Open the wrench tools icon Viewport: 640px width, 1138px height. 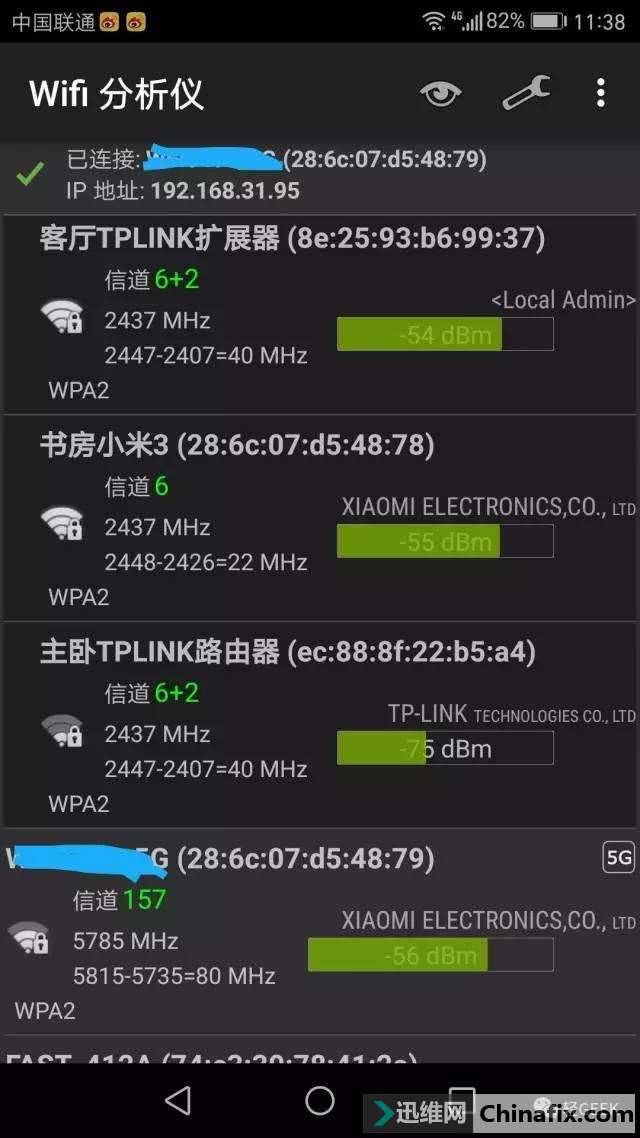pyautogui.click(x=526, y=94)
